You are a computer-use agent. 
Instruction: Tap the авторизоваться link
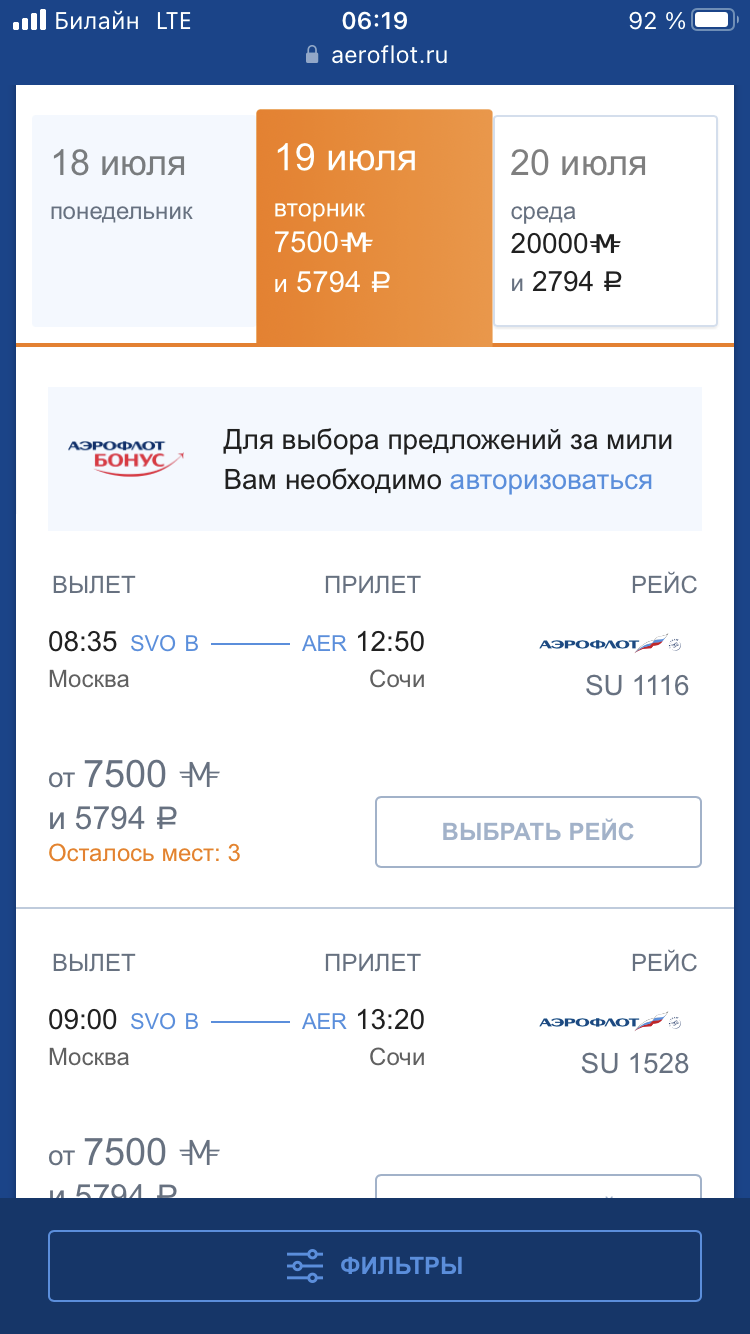coord(551,480)
